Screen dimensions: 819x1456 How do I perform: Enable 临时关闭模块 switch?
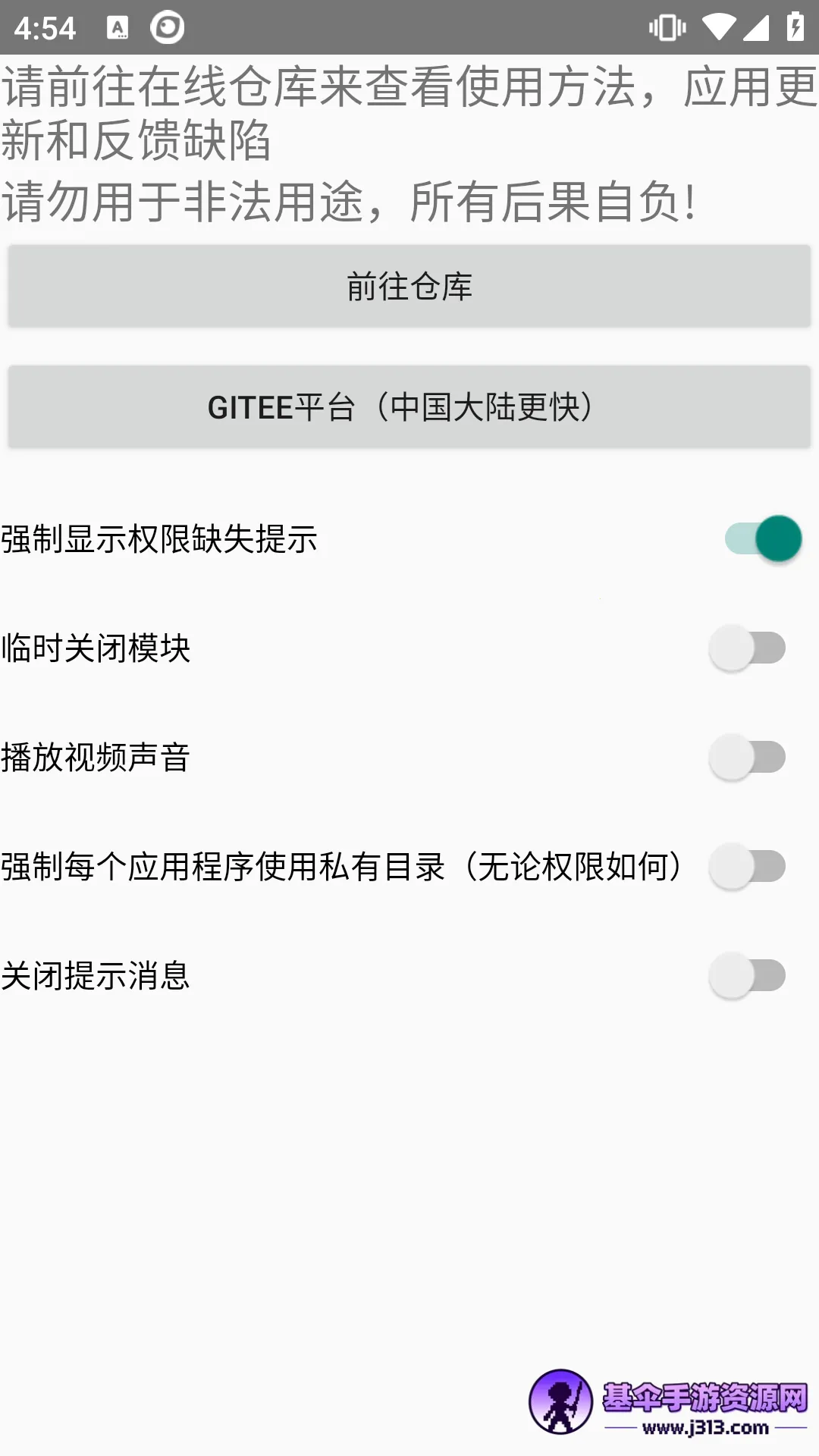coord(748,648)
